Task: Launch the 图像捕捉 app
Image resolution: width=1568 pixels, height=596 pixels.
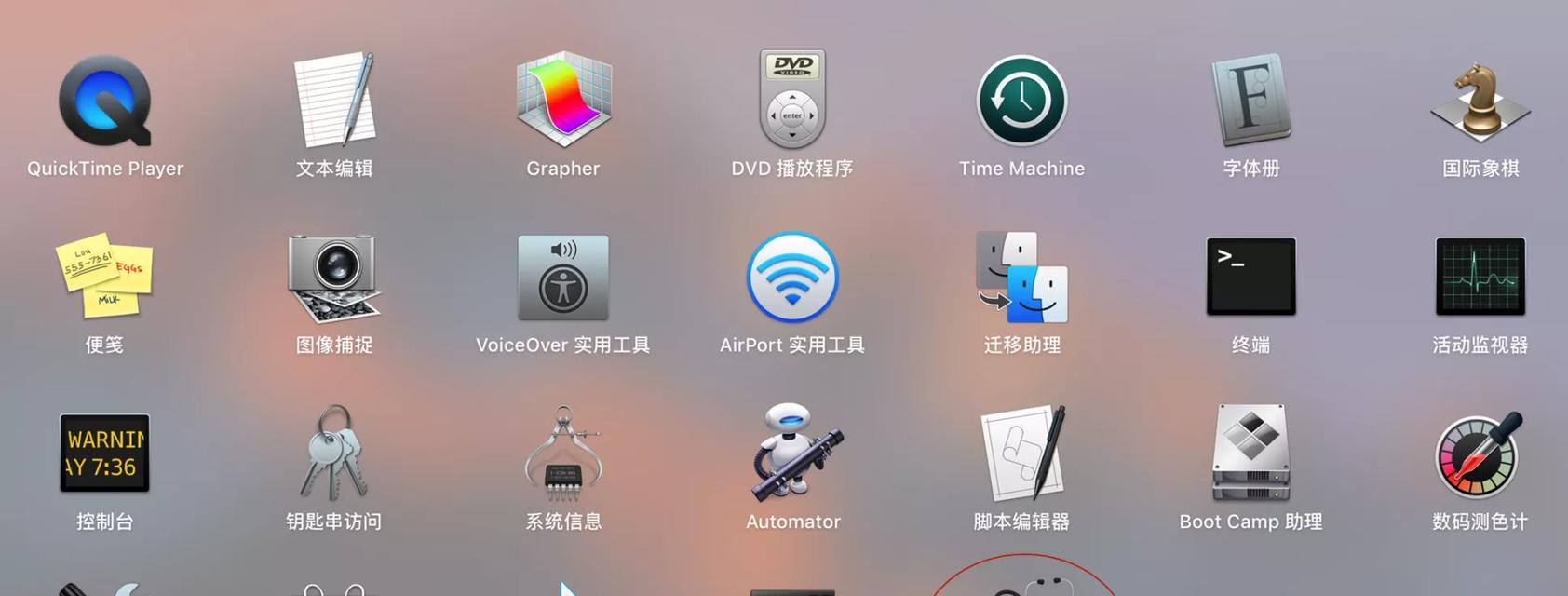Action: coord(334,278)
